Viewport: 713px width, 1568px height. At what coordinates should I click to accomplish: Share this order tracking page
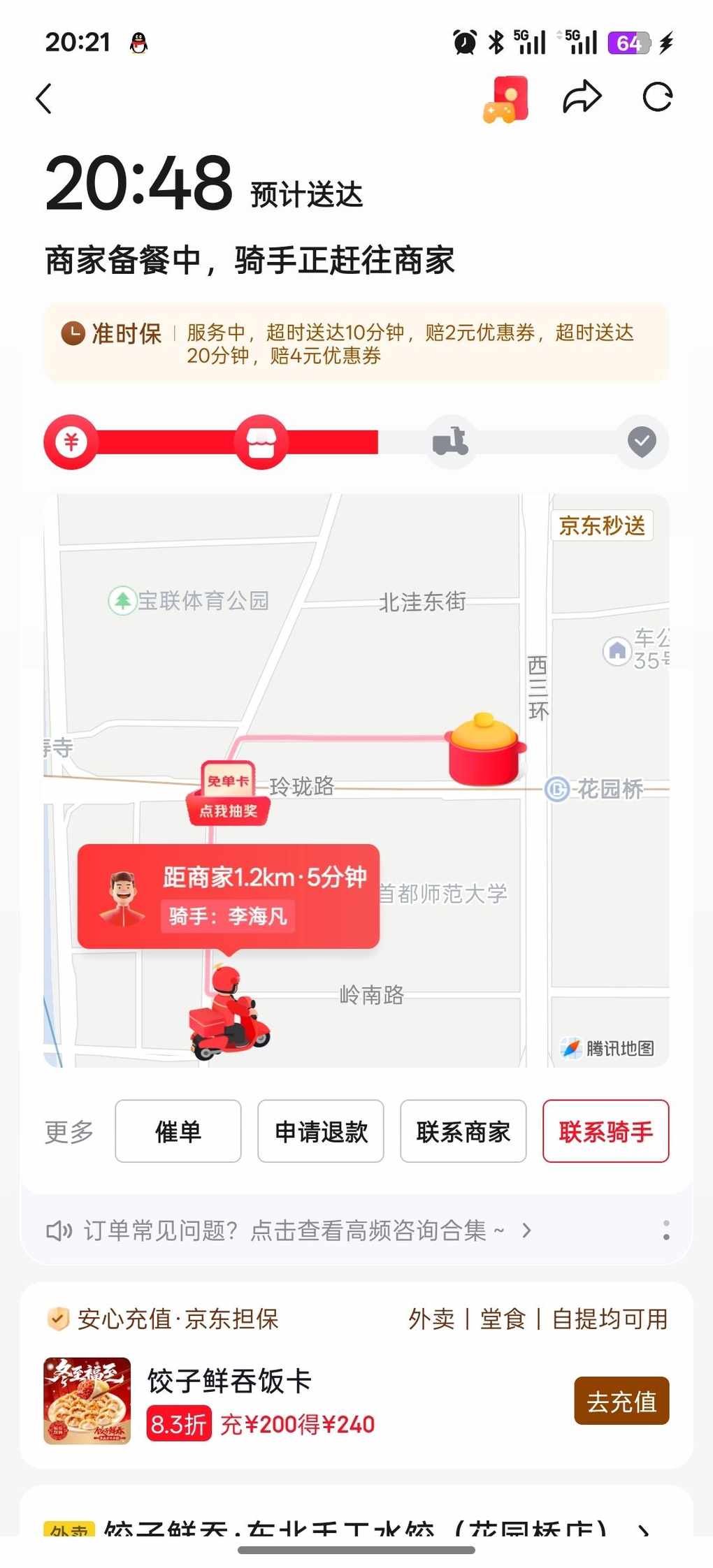[x=582, y=98]
